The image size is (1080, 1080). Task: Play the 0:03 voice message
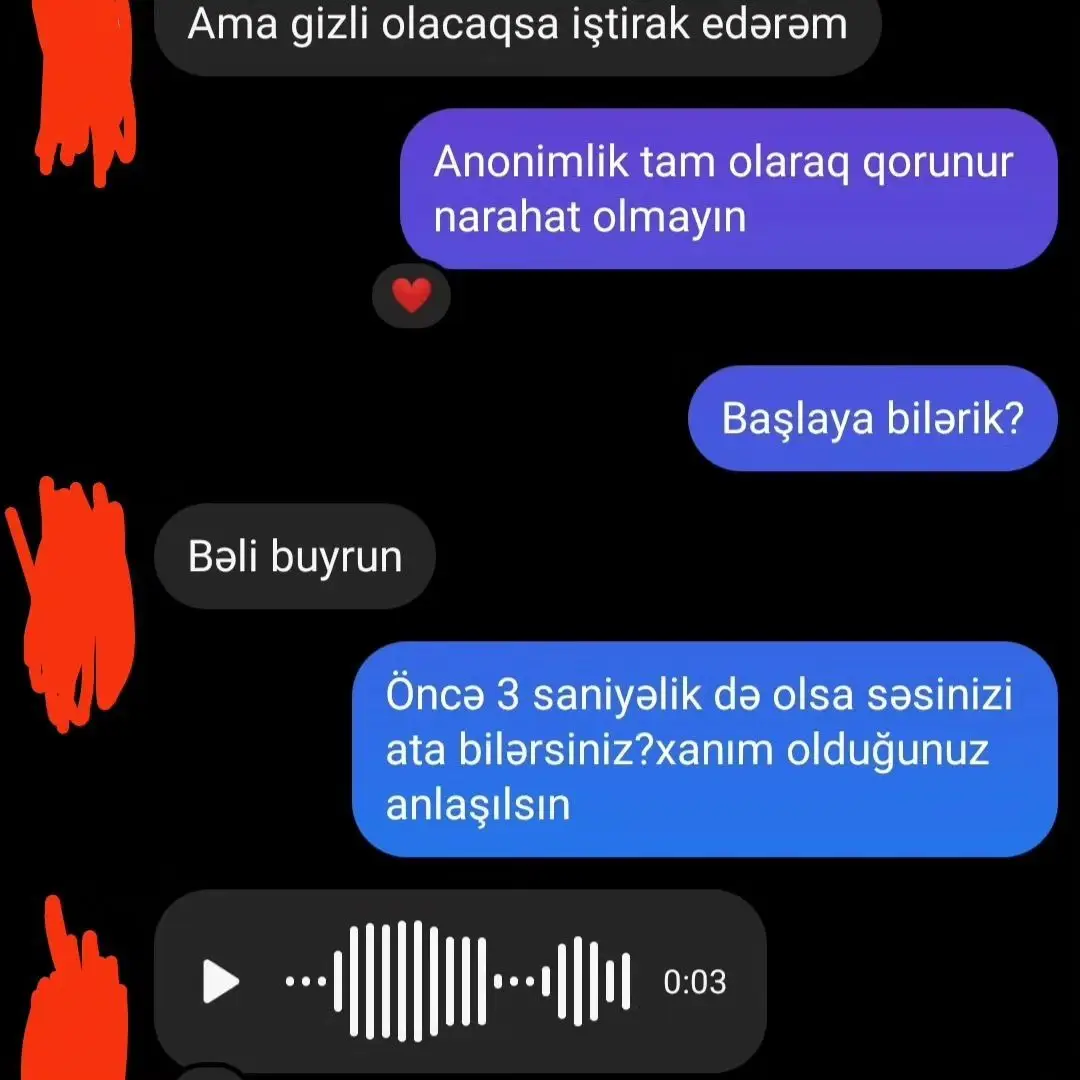pos(221,981)
